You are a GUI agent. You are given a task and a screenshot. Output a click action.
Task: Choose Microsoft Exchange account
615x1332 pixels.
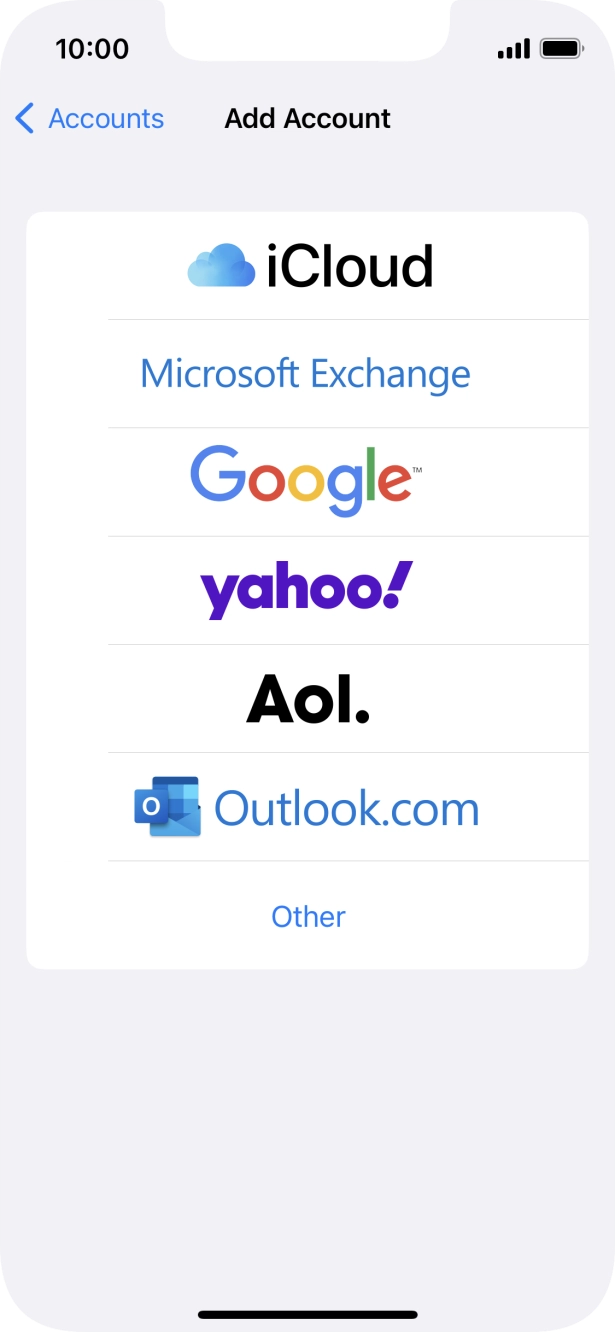point(306,374)
